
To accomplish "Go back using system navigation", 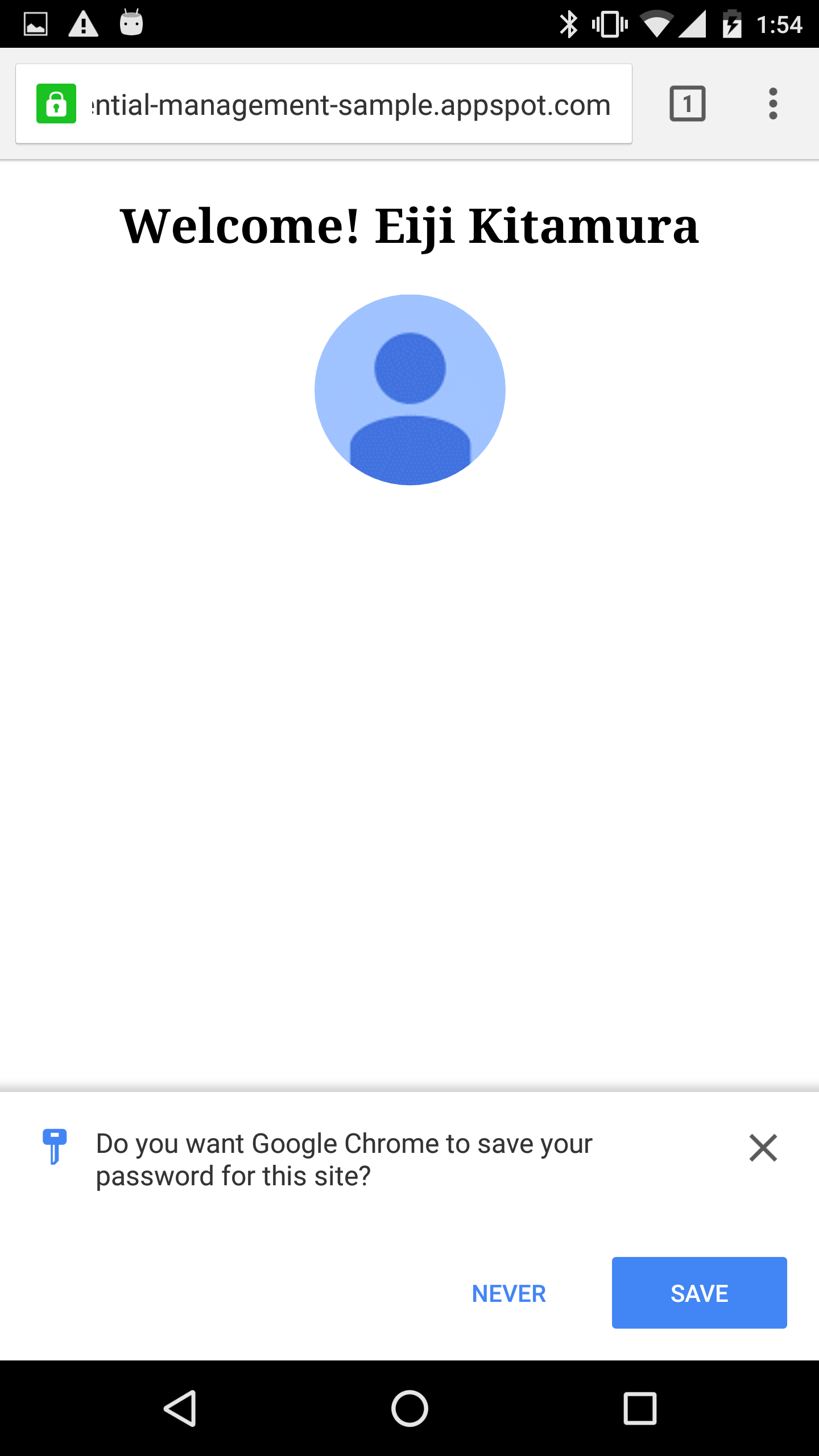I will tap(181, 1408).
